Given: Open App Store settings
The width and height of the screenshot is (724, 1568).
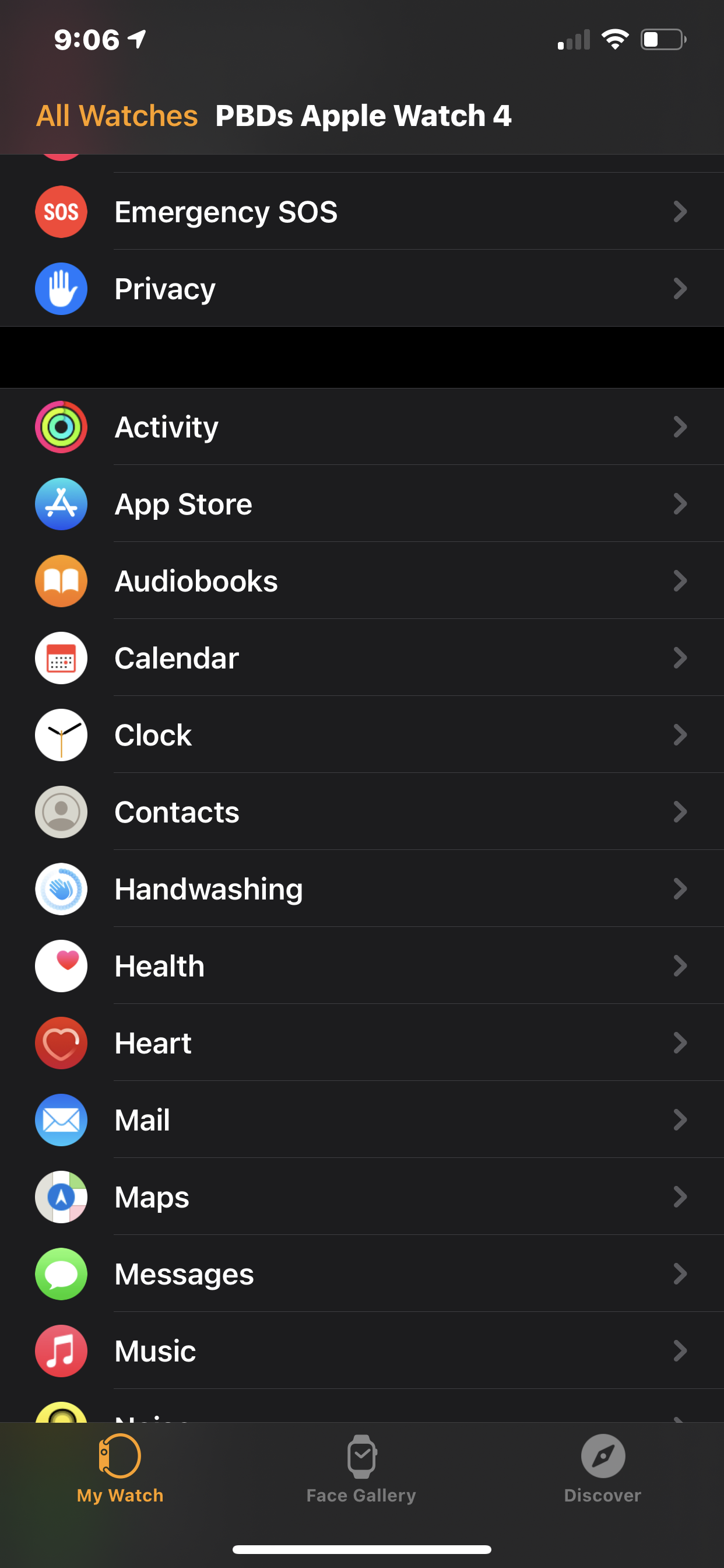Looking at the screenshot, I should point(361,504).
